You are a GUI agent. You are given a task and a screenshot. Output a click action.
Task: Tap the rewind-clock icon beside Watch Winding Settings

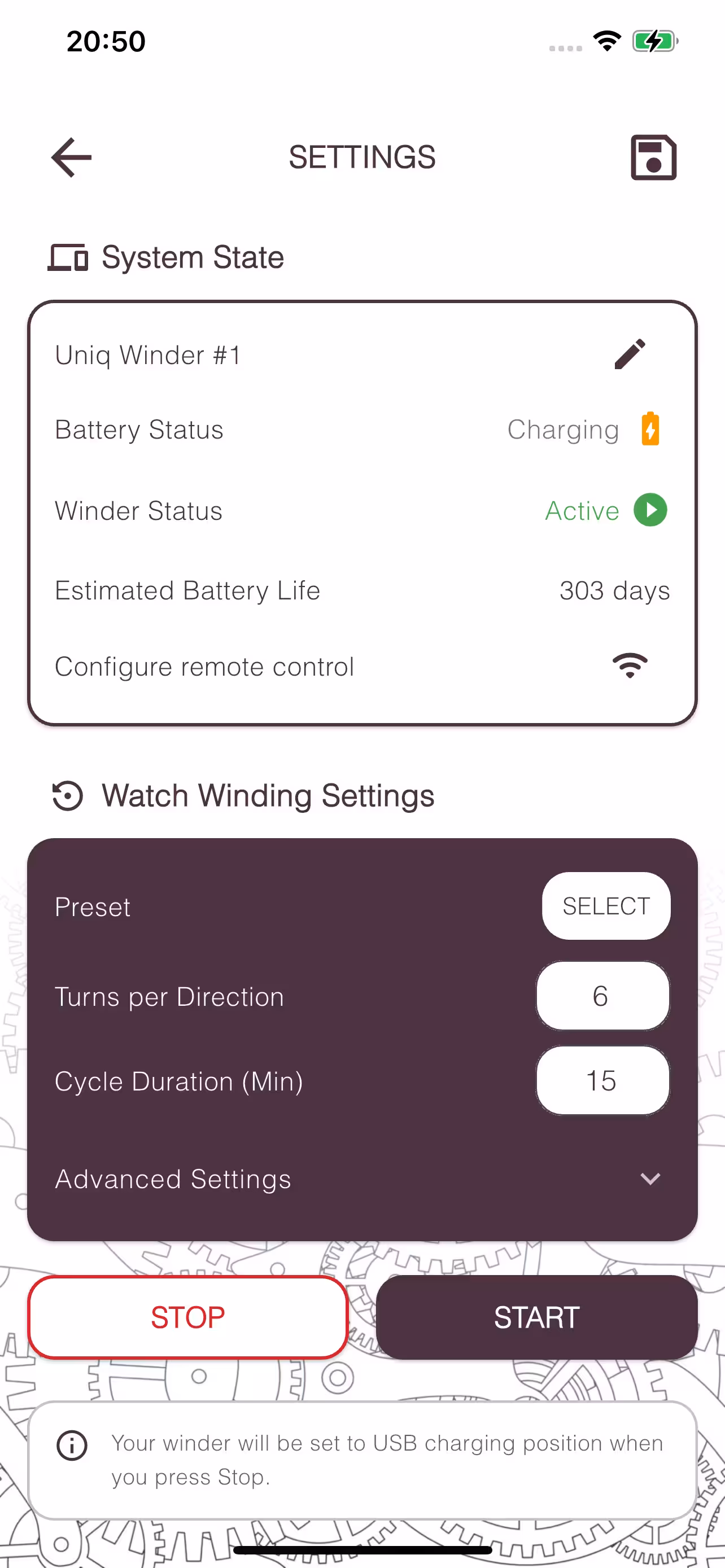coord(67,795)
